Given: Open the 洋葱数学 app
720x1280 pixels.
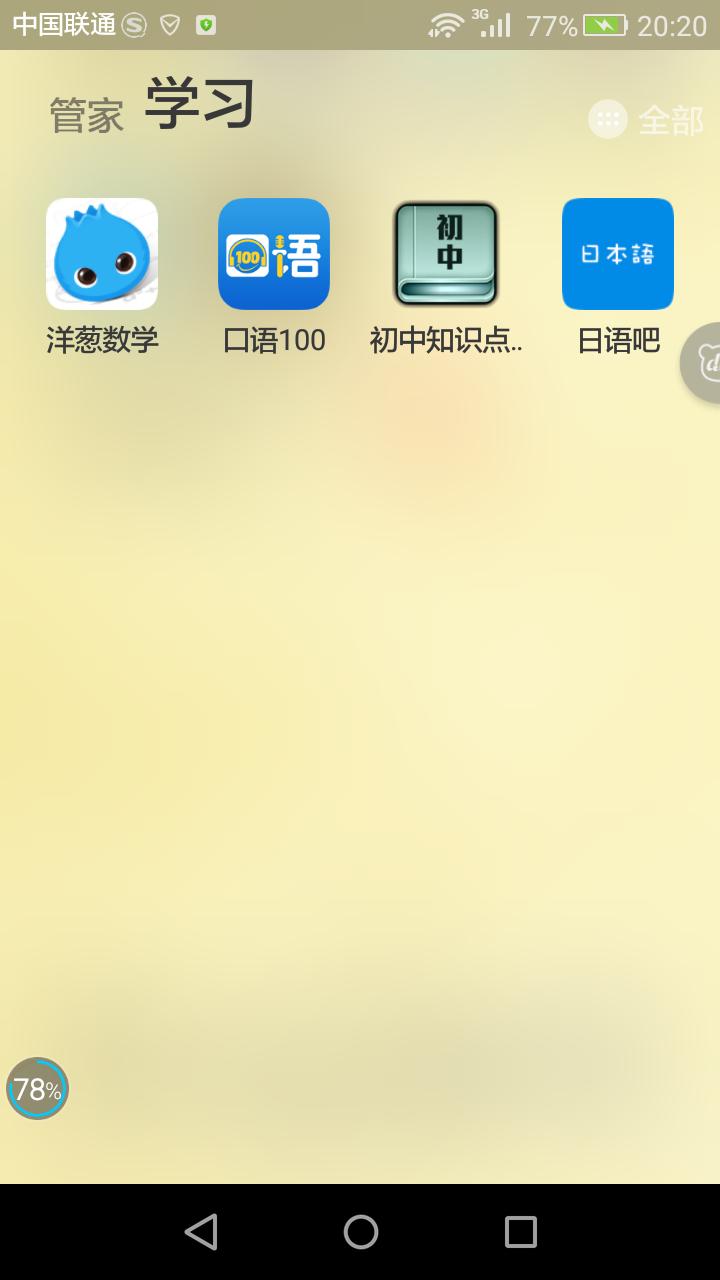Looking at the screenshot, I should point(101,253).
